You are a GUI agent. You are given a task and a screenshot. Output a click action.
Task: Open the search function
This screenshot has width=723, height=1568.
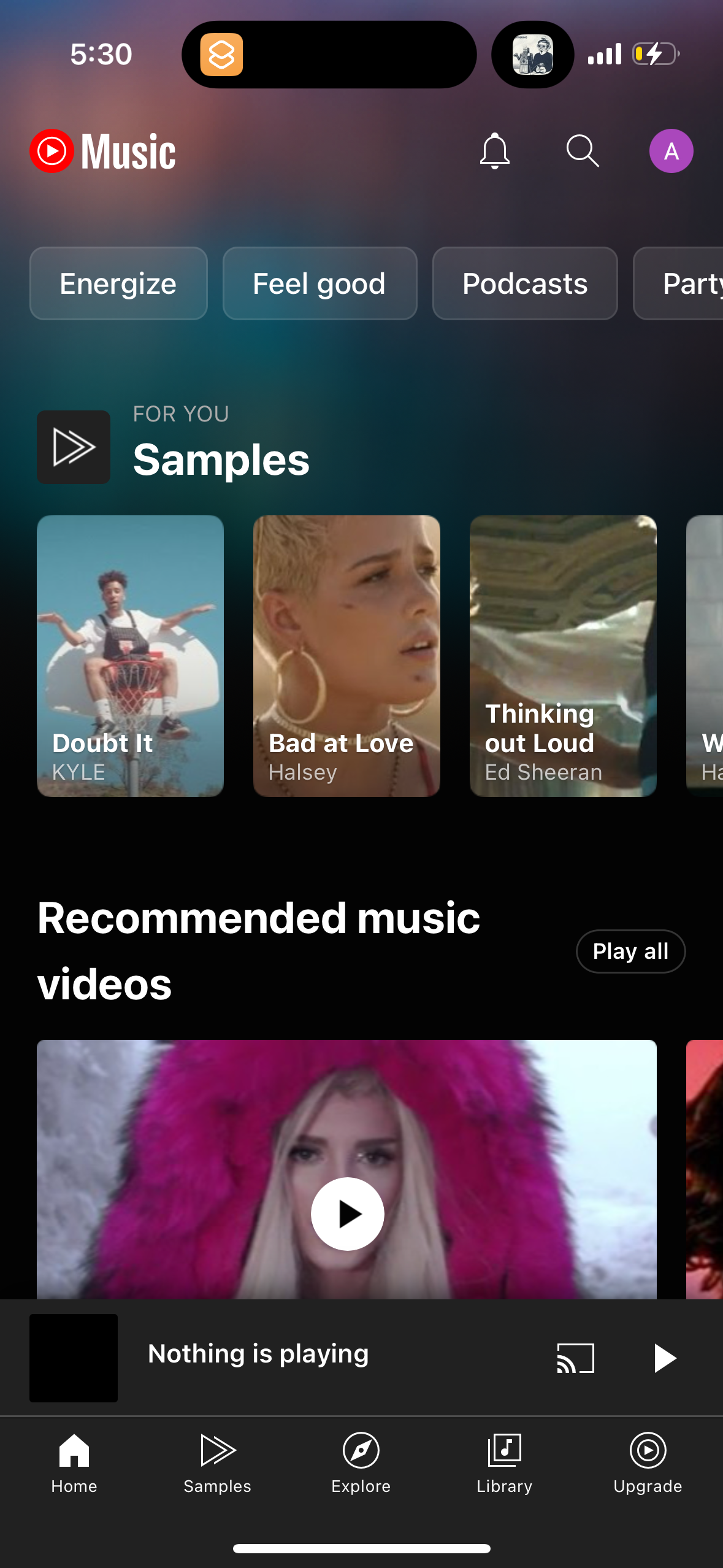[x=581, y=151]
